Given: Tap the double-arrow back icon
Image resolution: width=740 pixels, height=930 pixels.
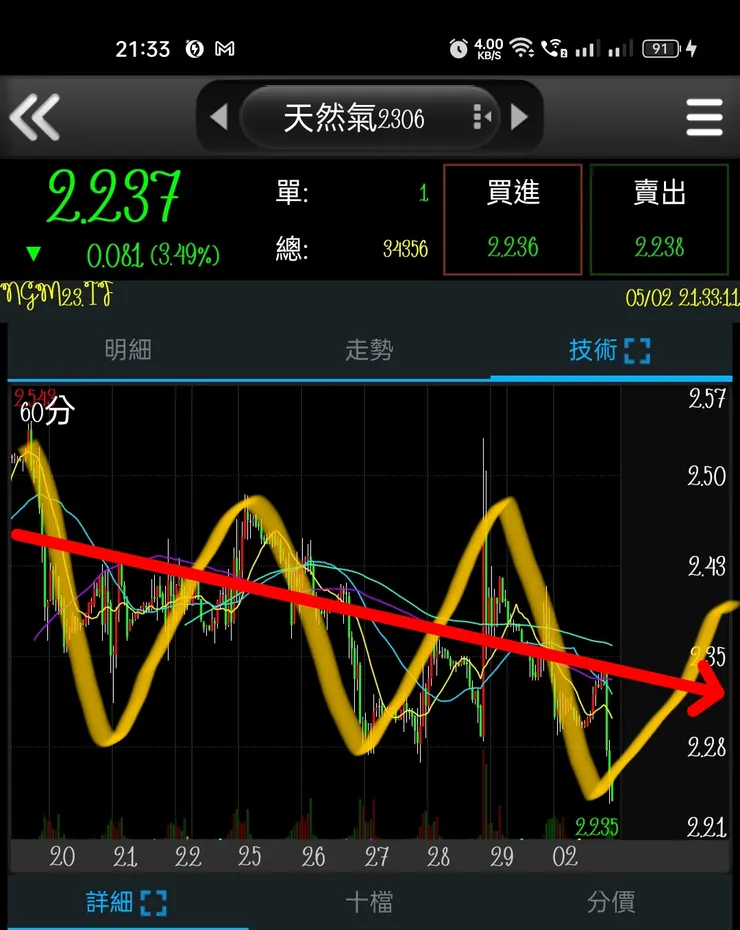Looking at the screenshot, I should point(36,117).
